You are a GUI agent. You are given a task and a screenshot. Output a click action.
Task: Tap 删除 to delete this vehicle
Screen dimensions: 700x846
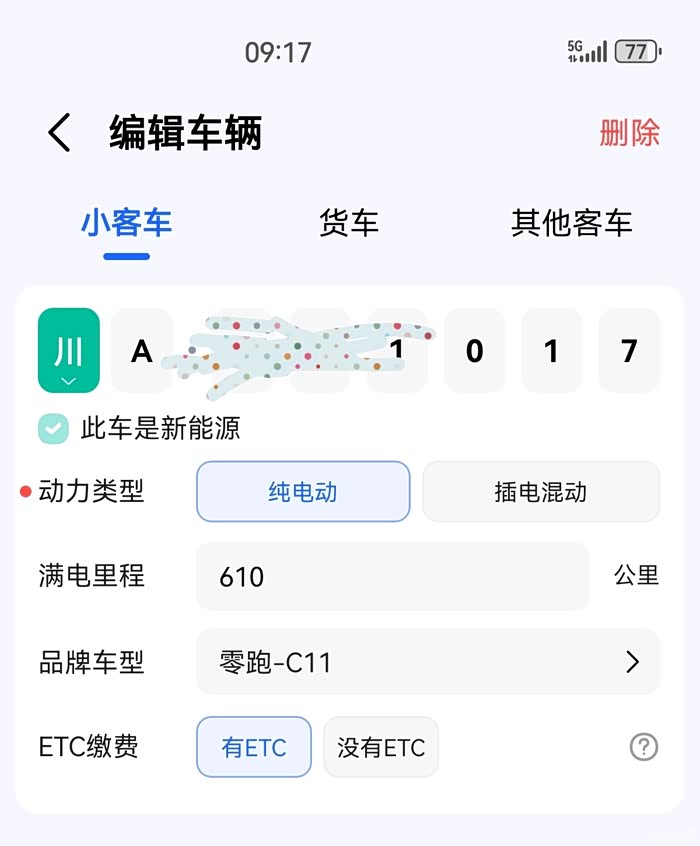click(629, 132)
